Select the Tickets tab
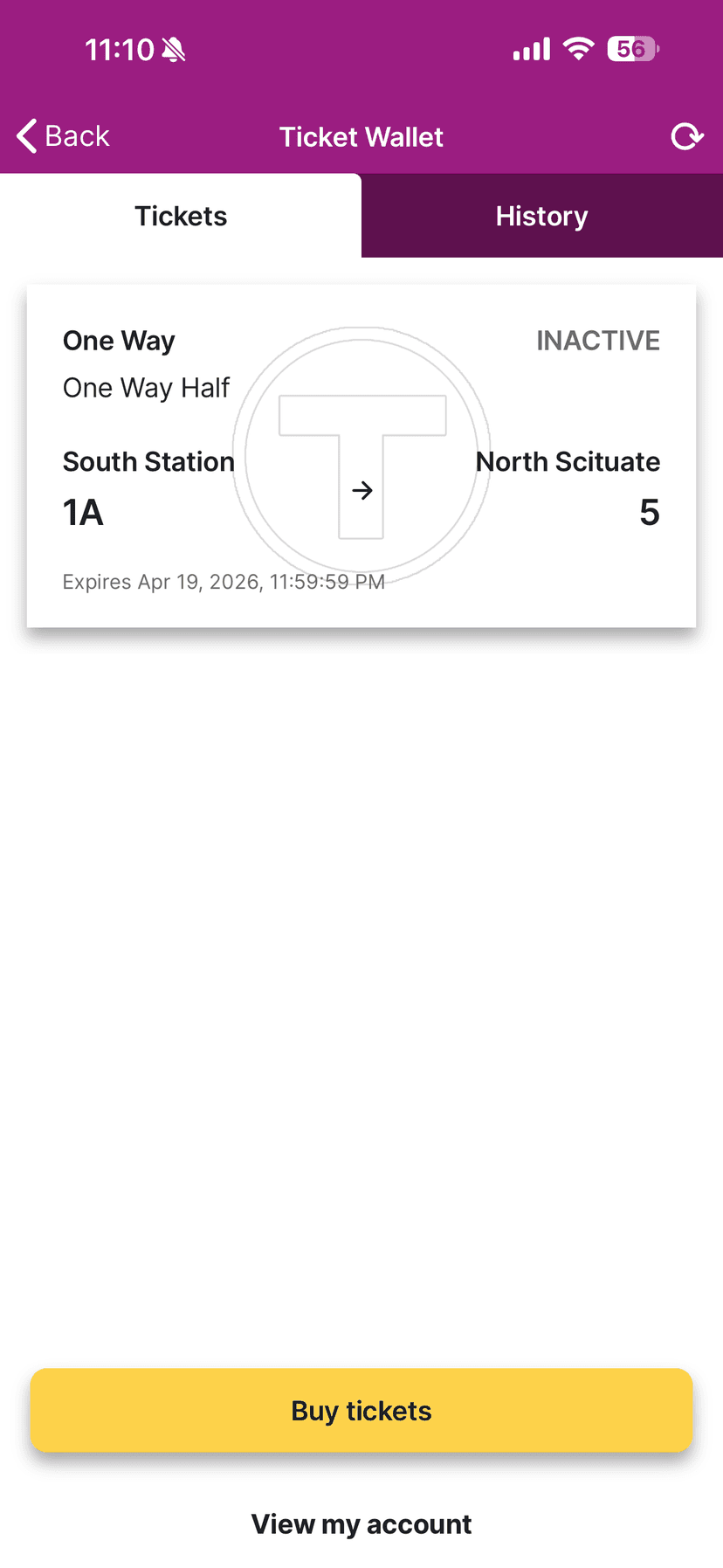Viewport: 723px width, 1568px height. (x=181, y=216)
